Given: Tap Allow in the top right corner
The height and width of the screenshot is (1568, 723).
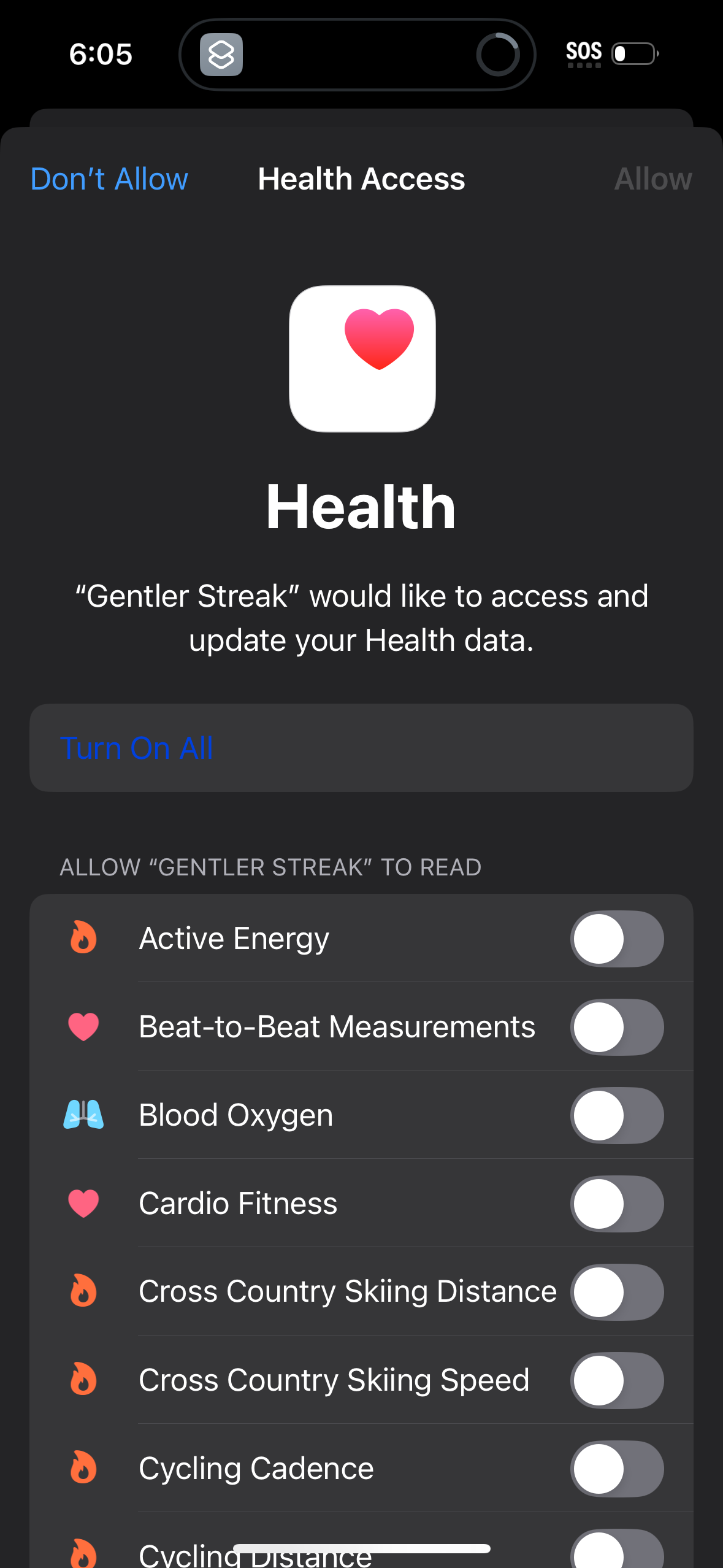Looking at the screenshot, I should coord(652,179).
